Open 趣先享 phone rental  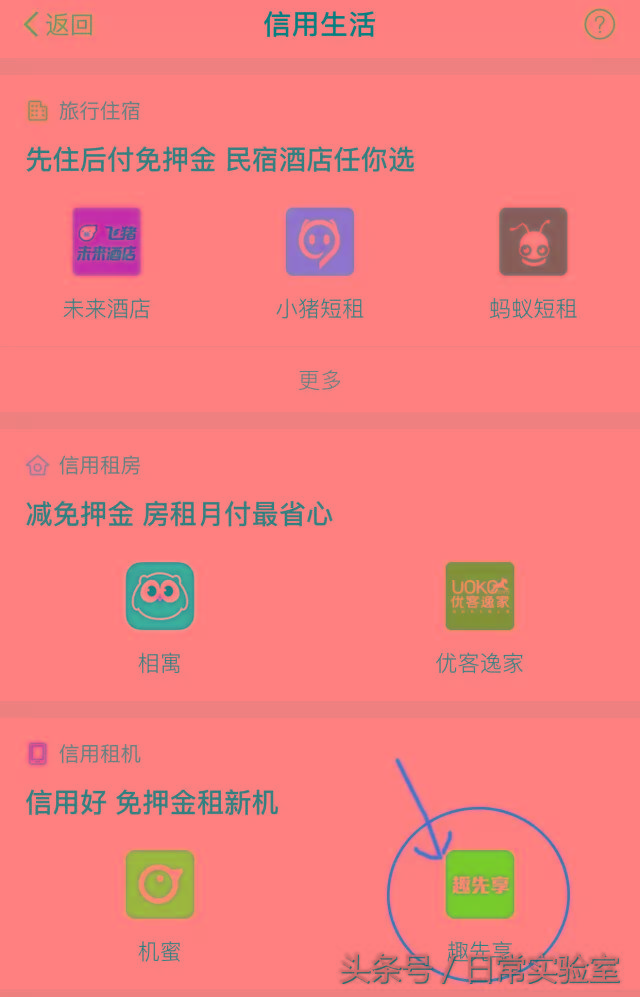(480, 884)
